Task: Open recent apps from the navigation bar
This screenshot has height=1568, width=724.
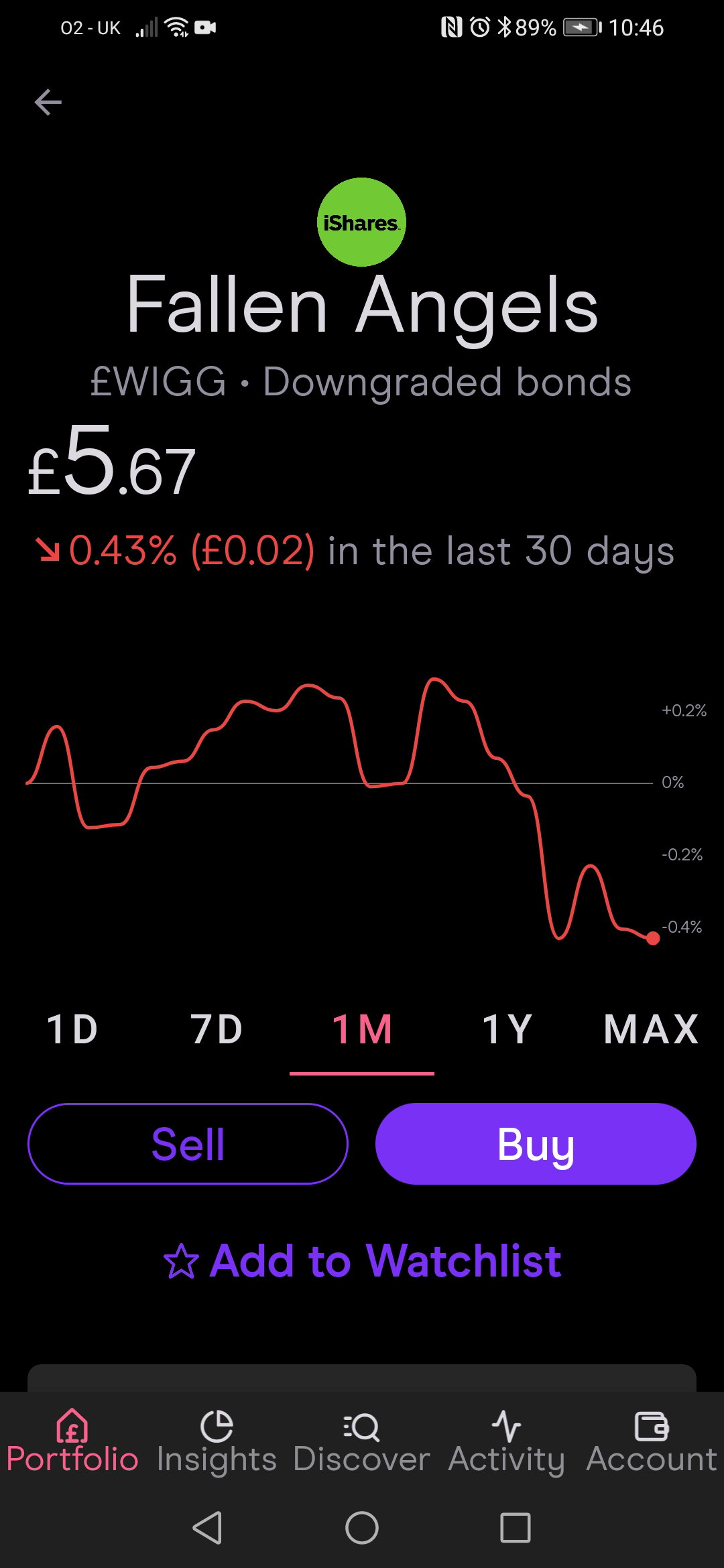Action: tap(516, 1528)
